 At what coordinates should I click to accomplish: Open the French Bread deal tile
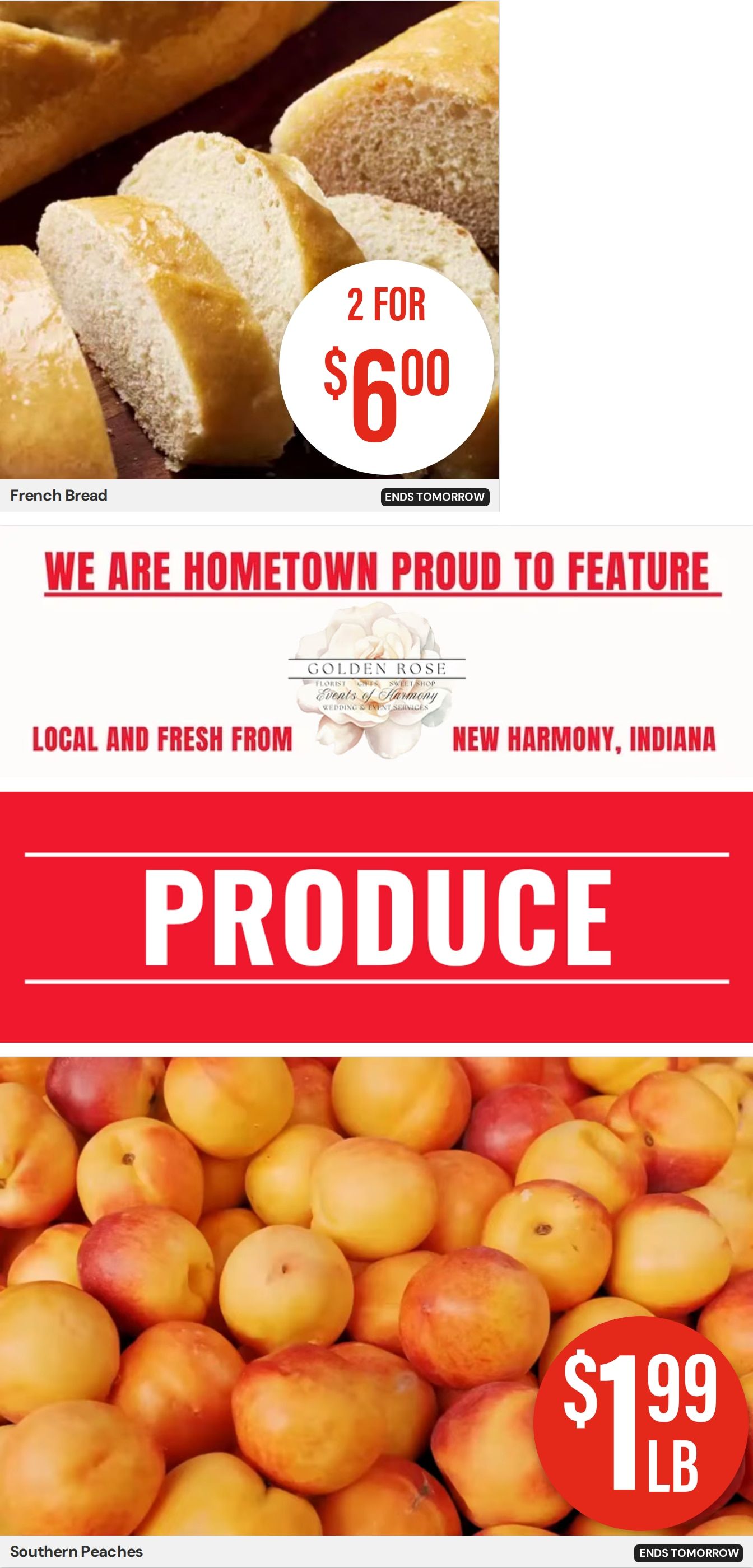[x=249, y=256]
